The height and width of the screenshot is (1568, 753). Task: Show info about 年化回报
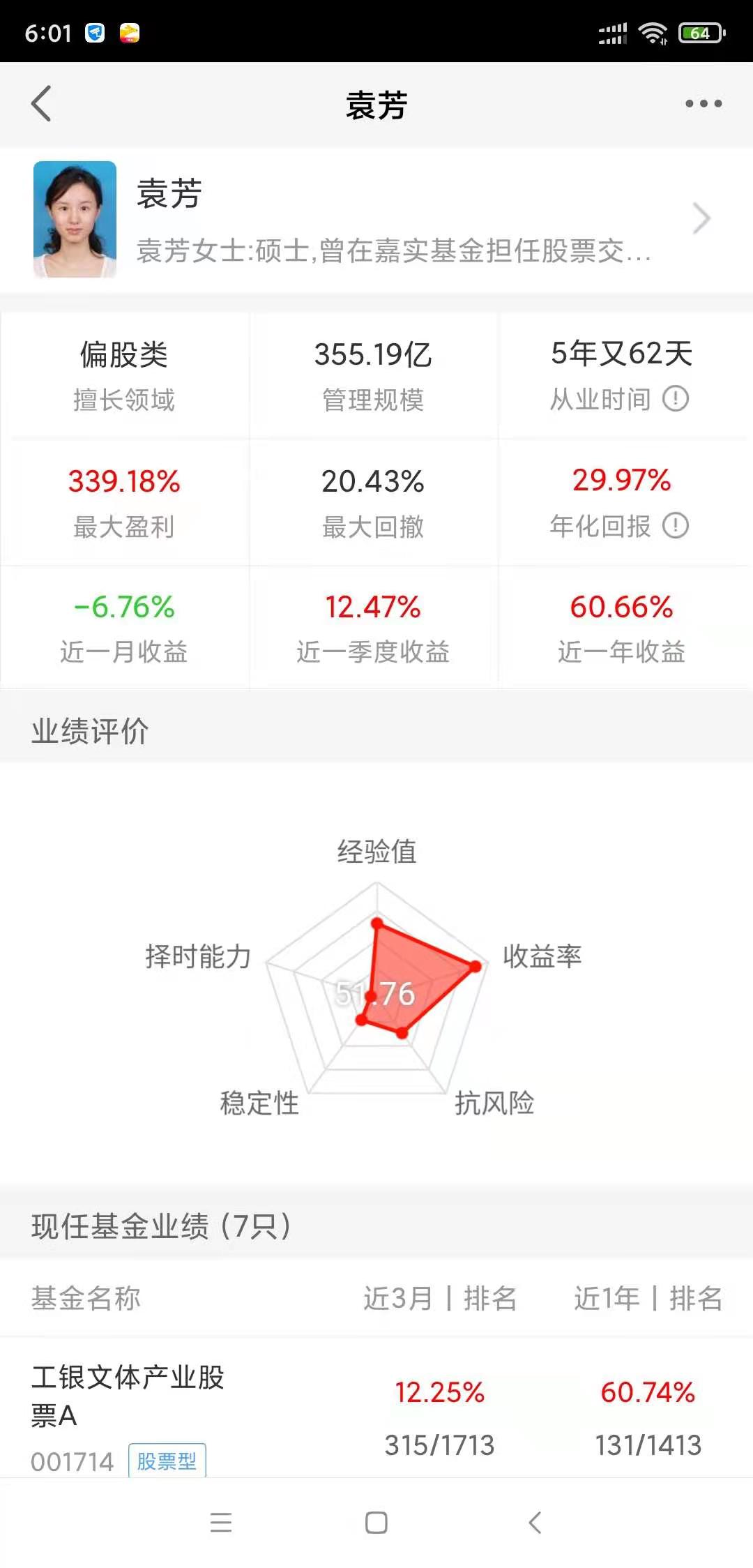[x=675, y=525]
